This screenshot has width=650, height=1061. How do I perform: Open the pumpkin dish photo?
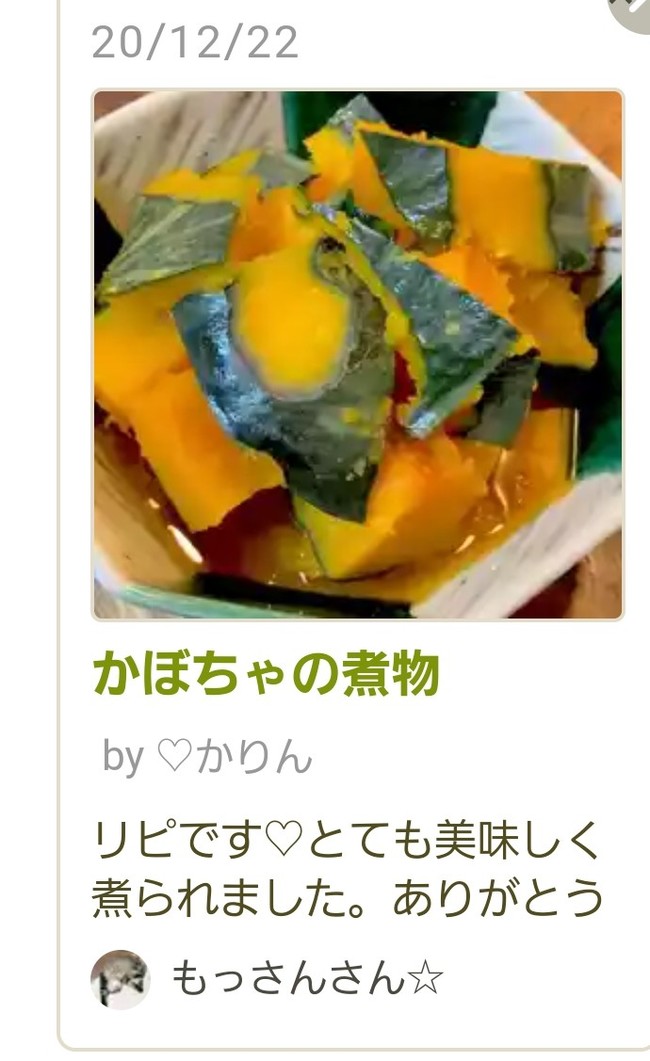(x=357, y=354)
